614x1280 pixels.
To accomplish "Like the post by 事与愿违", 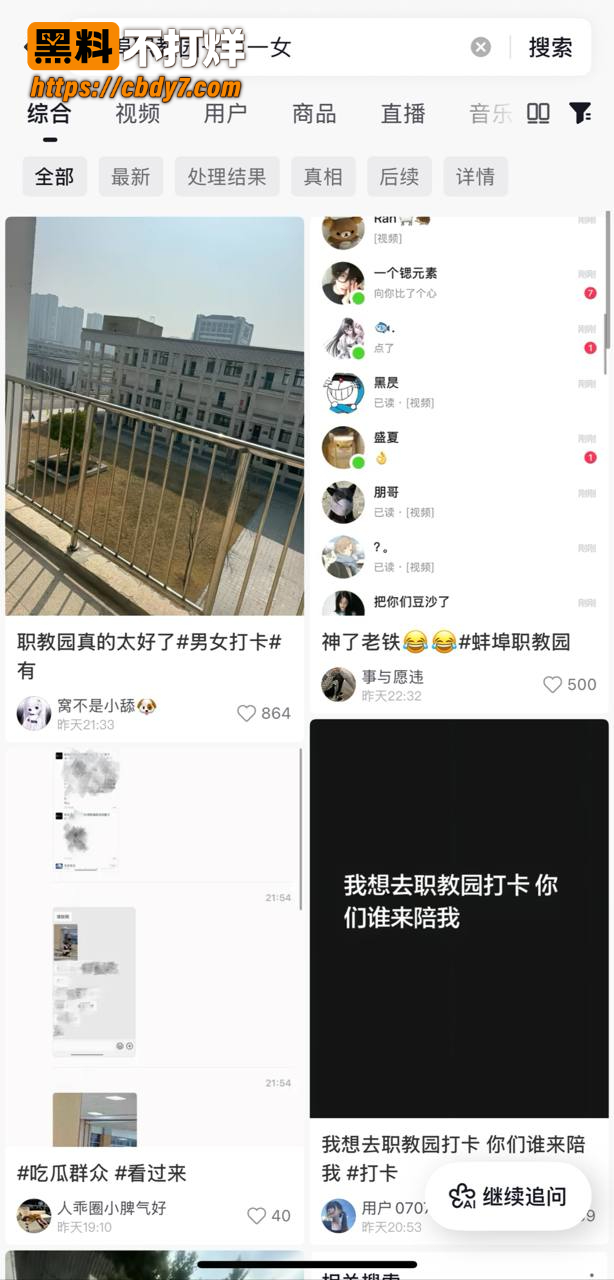I will pyautogui.click(x=569, y=685).
